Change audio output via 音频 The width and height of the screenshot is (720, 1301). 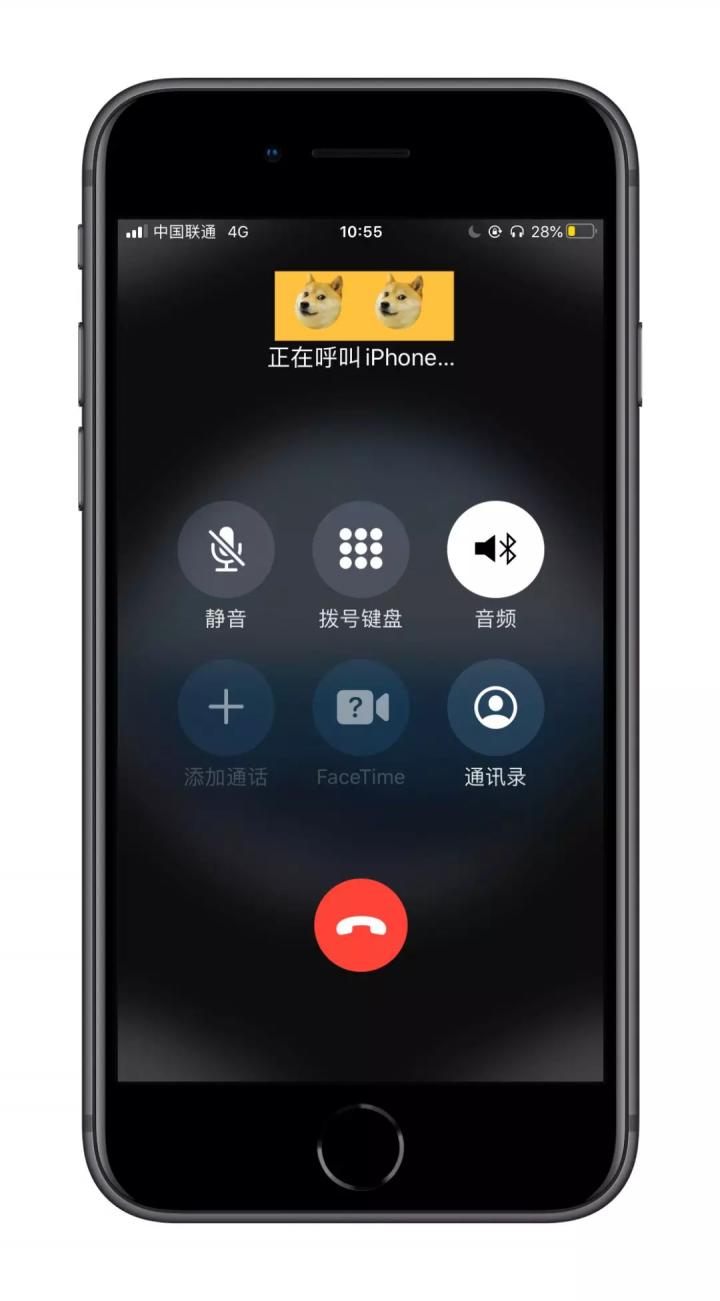tap(496, 549)
